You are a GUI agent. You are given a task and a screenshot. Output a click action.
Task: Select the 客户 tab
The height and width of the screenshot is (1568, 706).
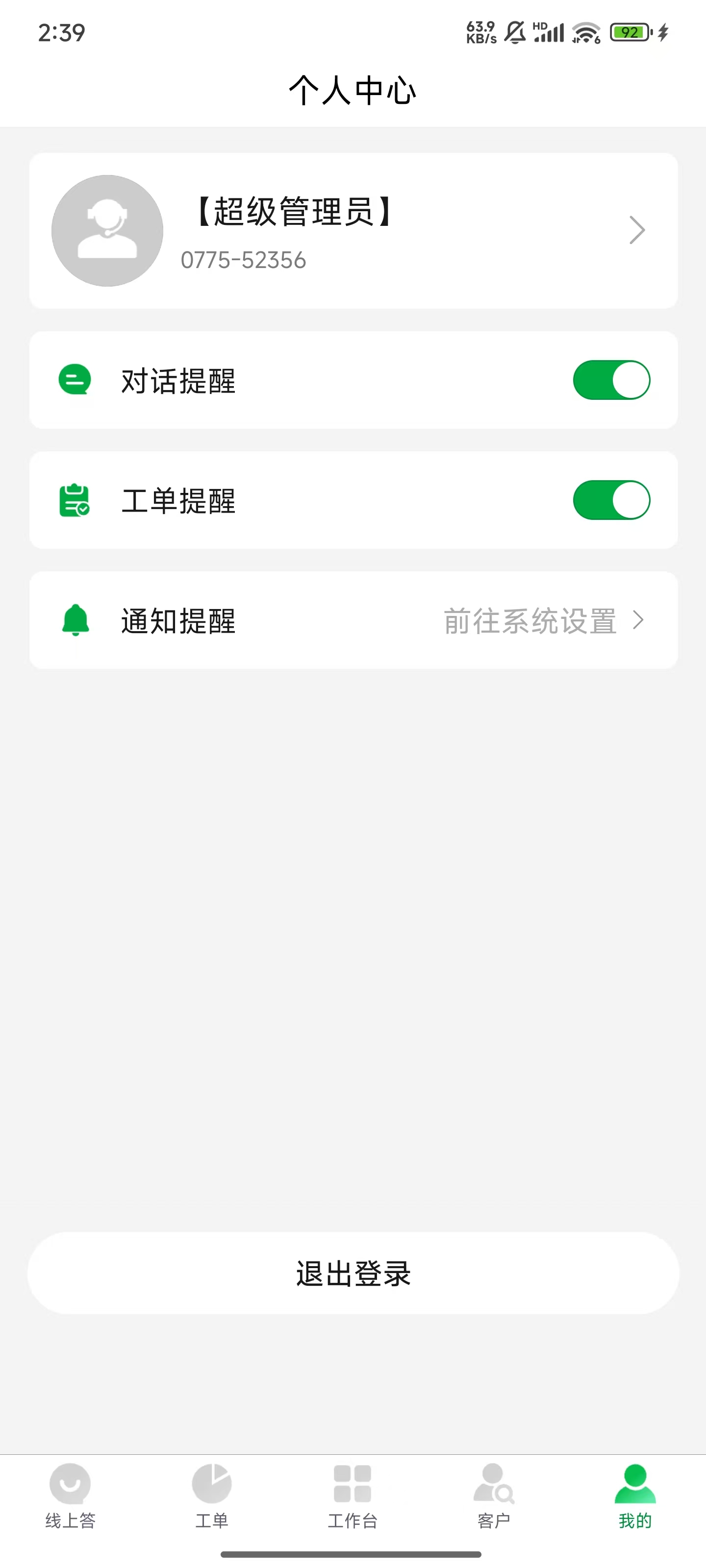click(x=493, y=1496)
